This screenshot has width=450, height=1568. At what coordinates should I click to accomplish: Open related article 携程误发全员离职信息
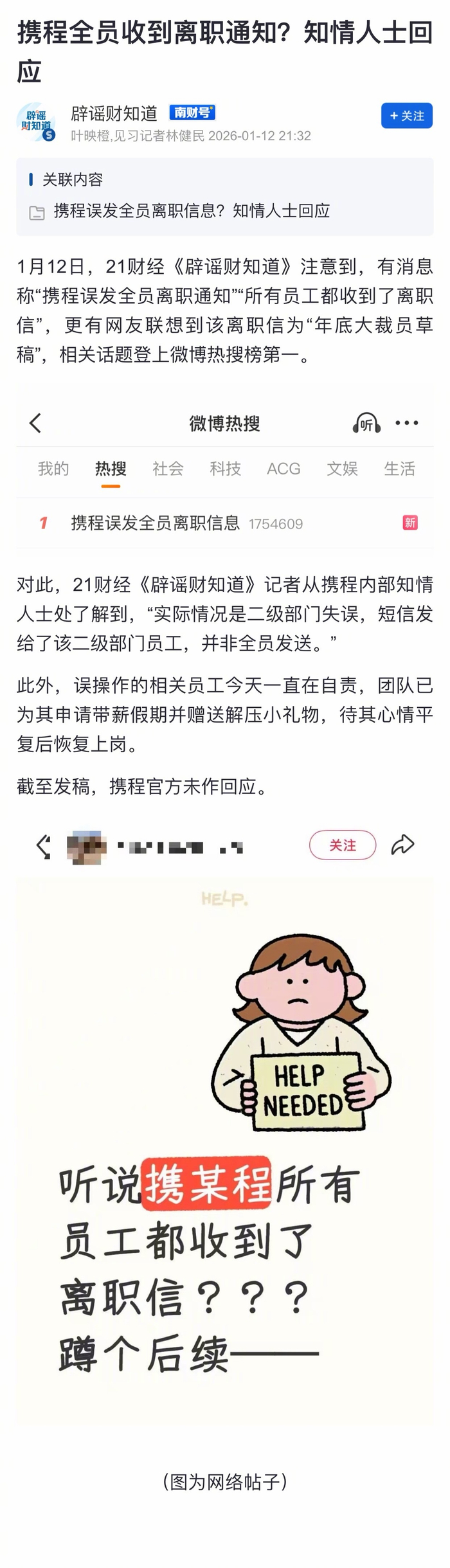(x=191, y=211)
